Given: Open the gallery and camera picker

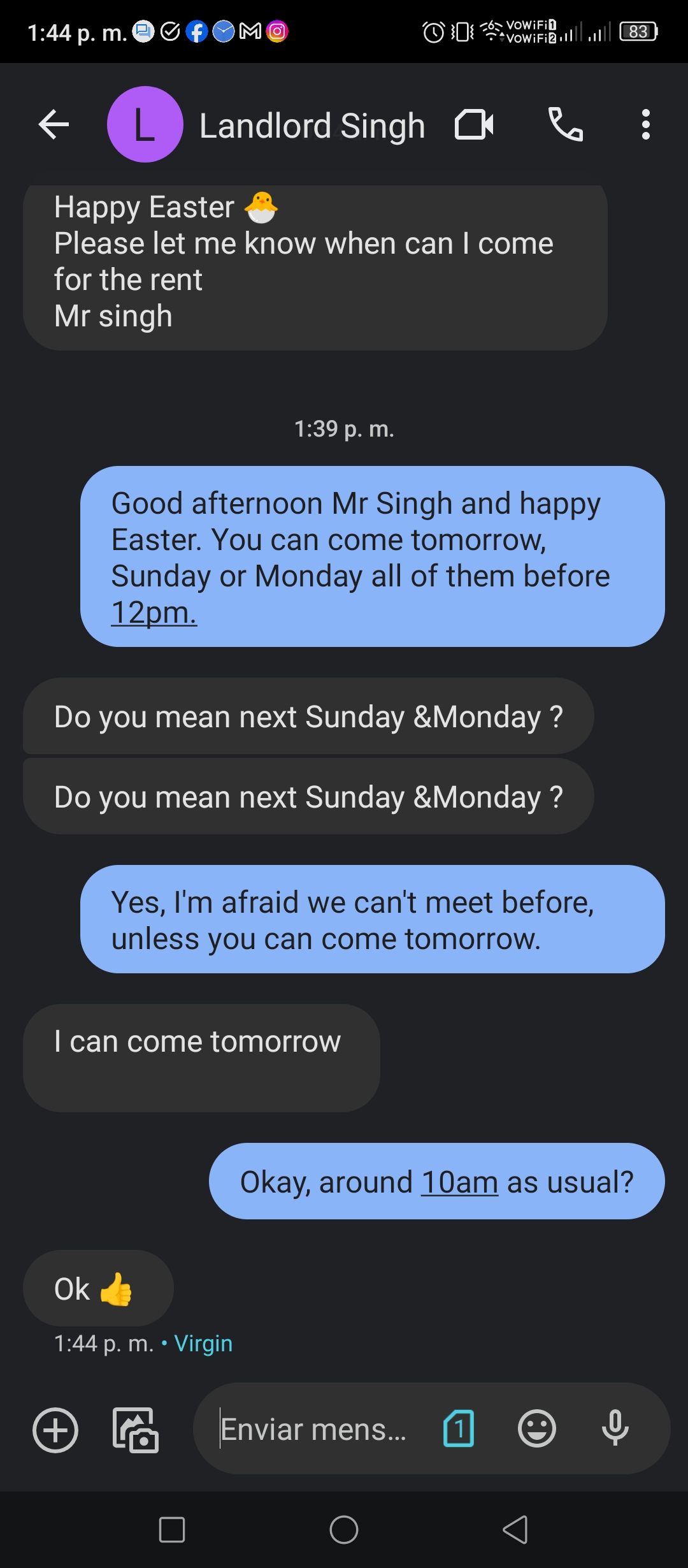Looking at the screenshot, I should 136,1430.
